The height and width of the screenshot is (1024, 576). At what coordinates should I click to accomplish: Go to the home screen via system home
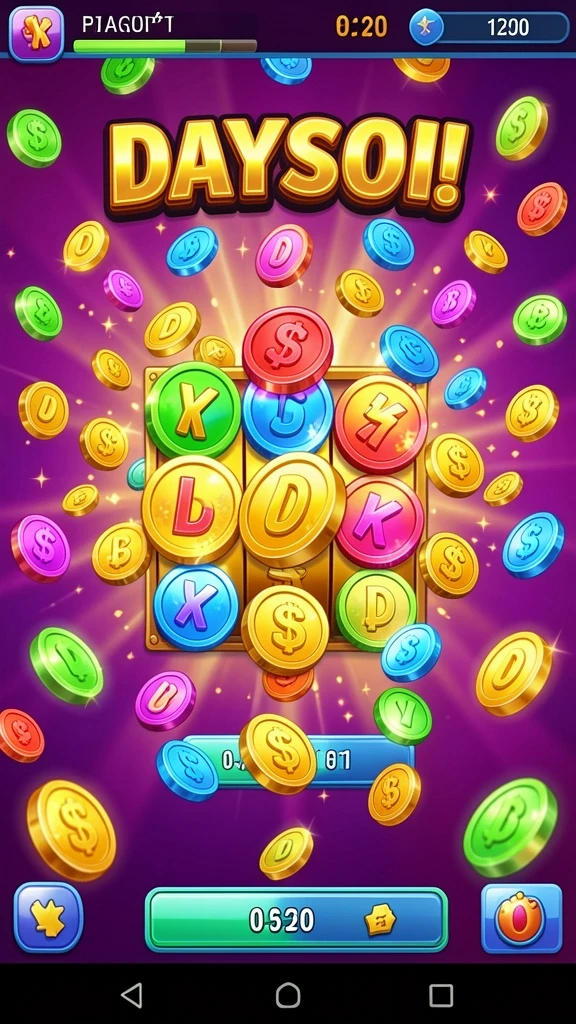287,995
